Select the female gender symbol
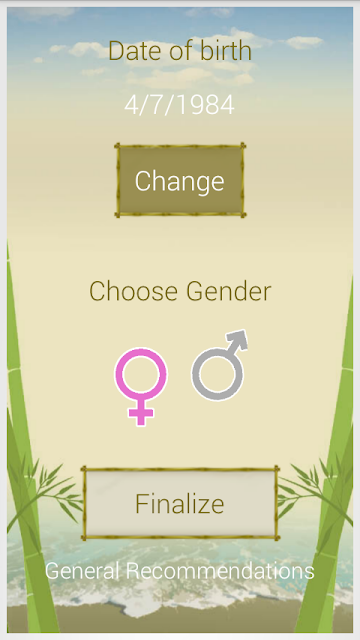This screenshot has height=640, width=360. coord(141,387)
